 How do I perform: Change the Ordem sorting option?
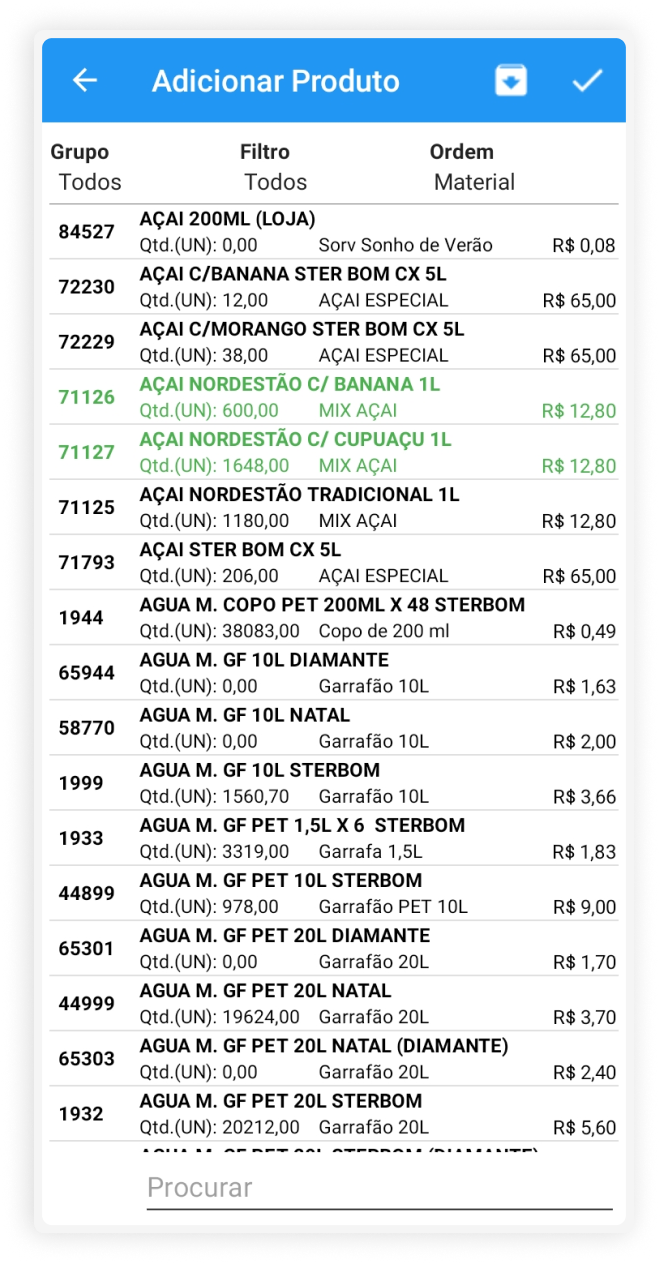(474, 181)
